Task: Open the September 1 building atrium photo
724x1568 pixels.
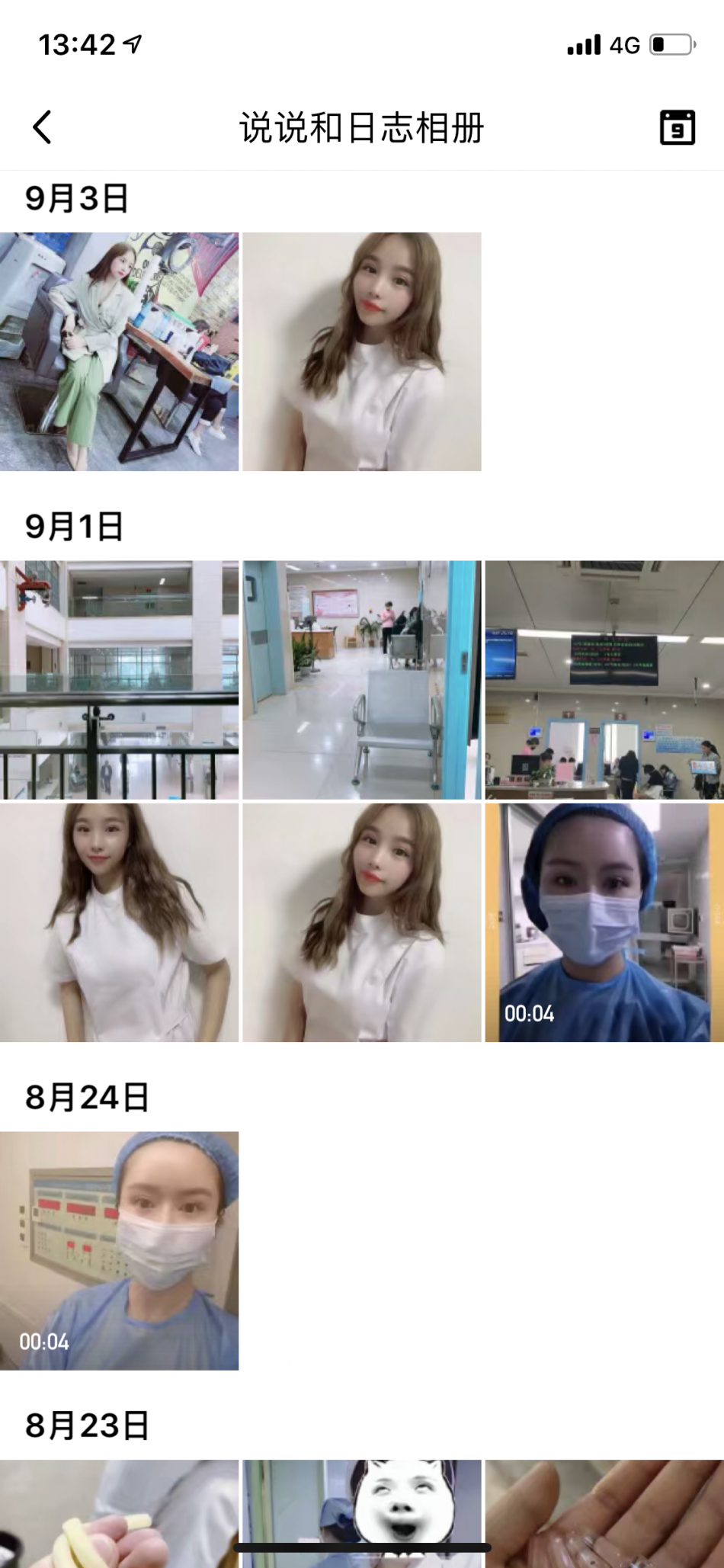Action: [x=119, y=680]
